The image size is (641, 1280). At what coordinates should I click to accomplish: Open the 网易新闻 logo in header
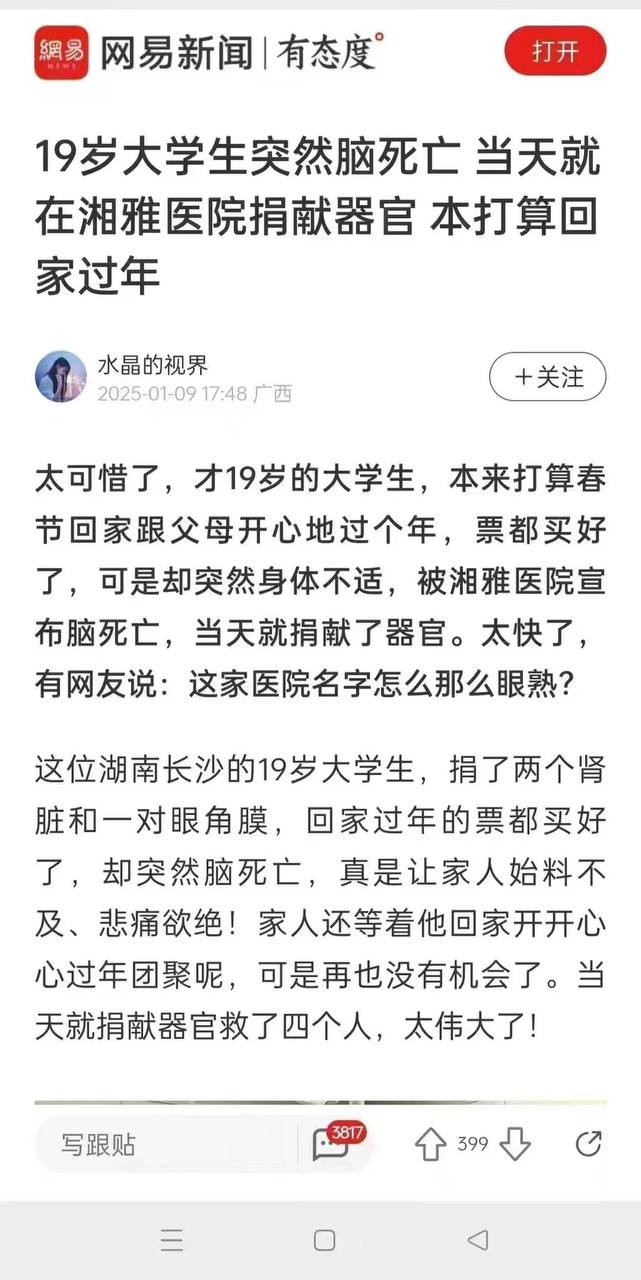[x=61, y=52]
